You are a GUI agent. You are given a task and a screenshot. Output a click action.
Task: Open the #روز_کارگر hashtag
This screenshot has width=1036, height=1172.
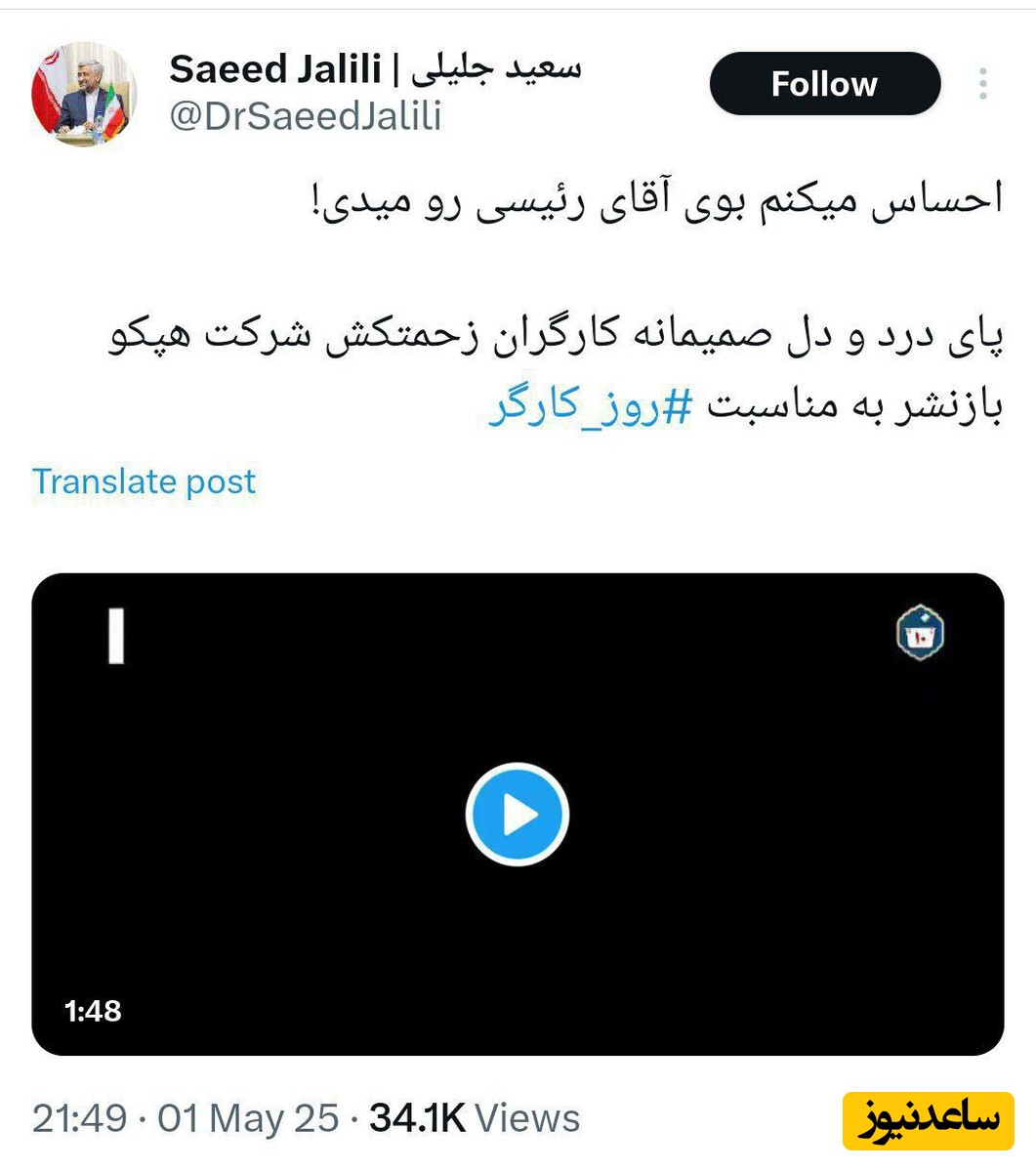tap(590, 406)
